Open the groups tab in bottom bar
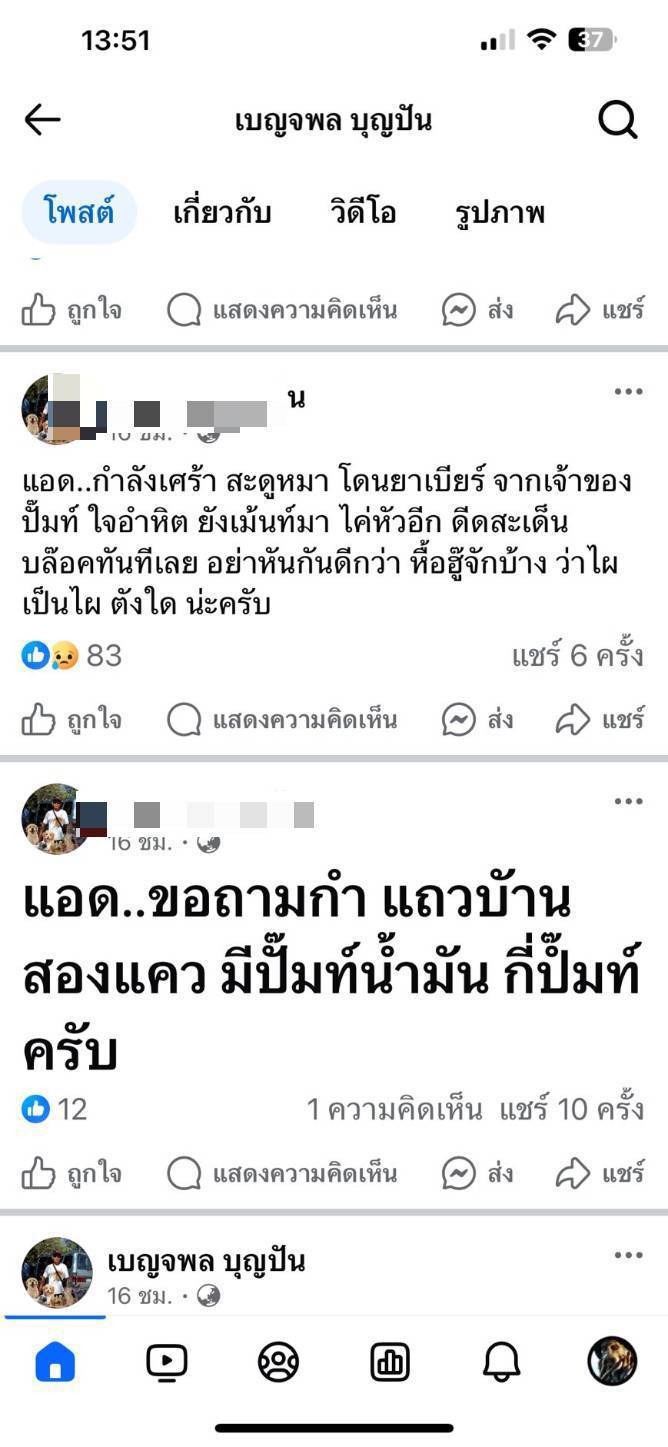The width and height of the screenshot is (668, 1447). click(278, 1362)
